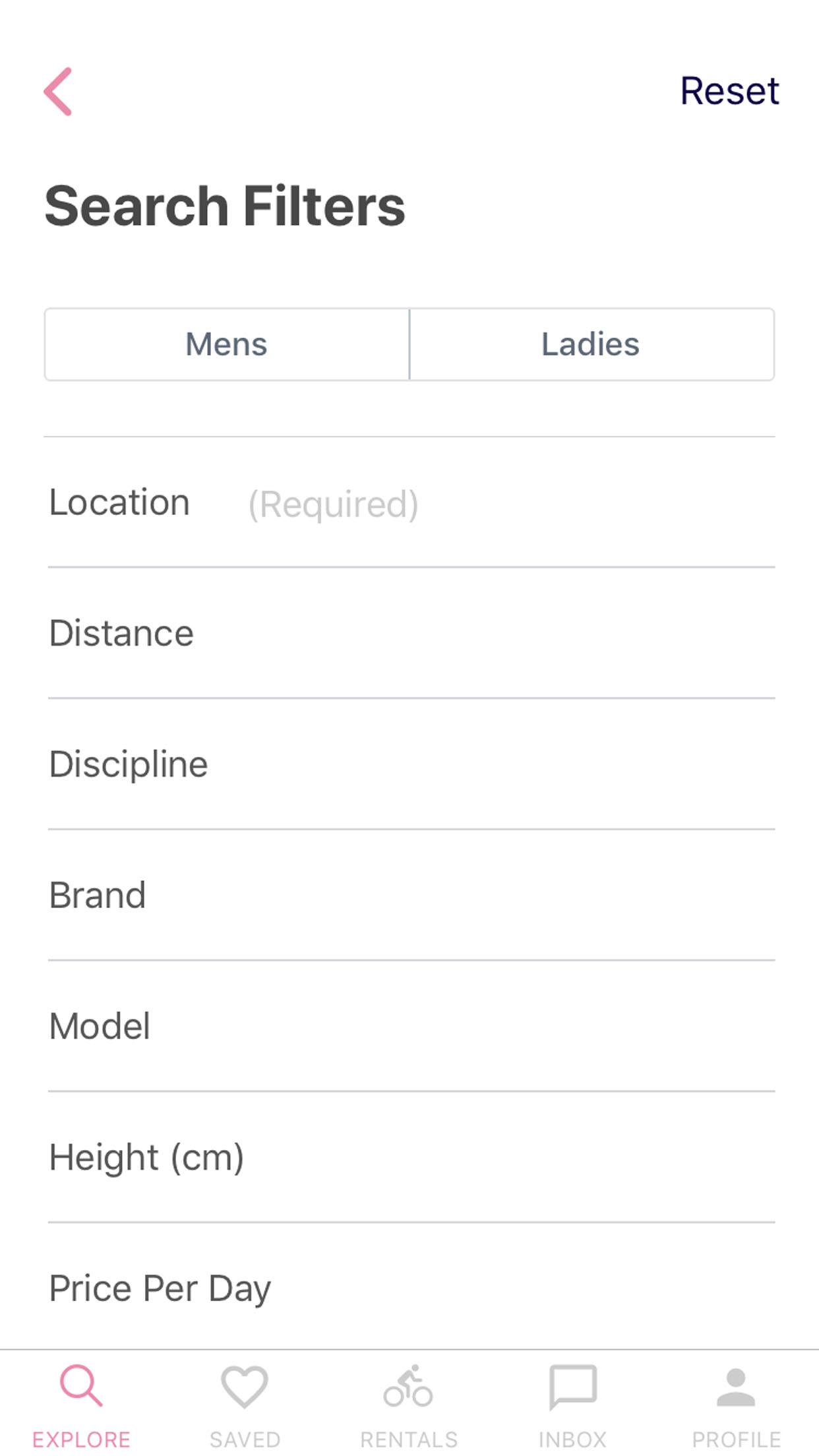Open the Brand filter row
819x1456 pixels.
click(x=409, y=895)
